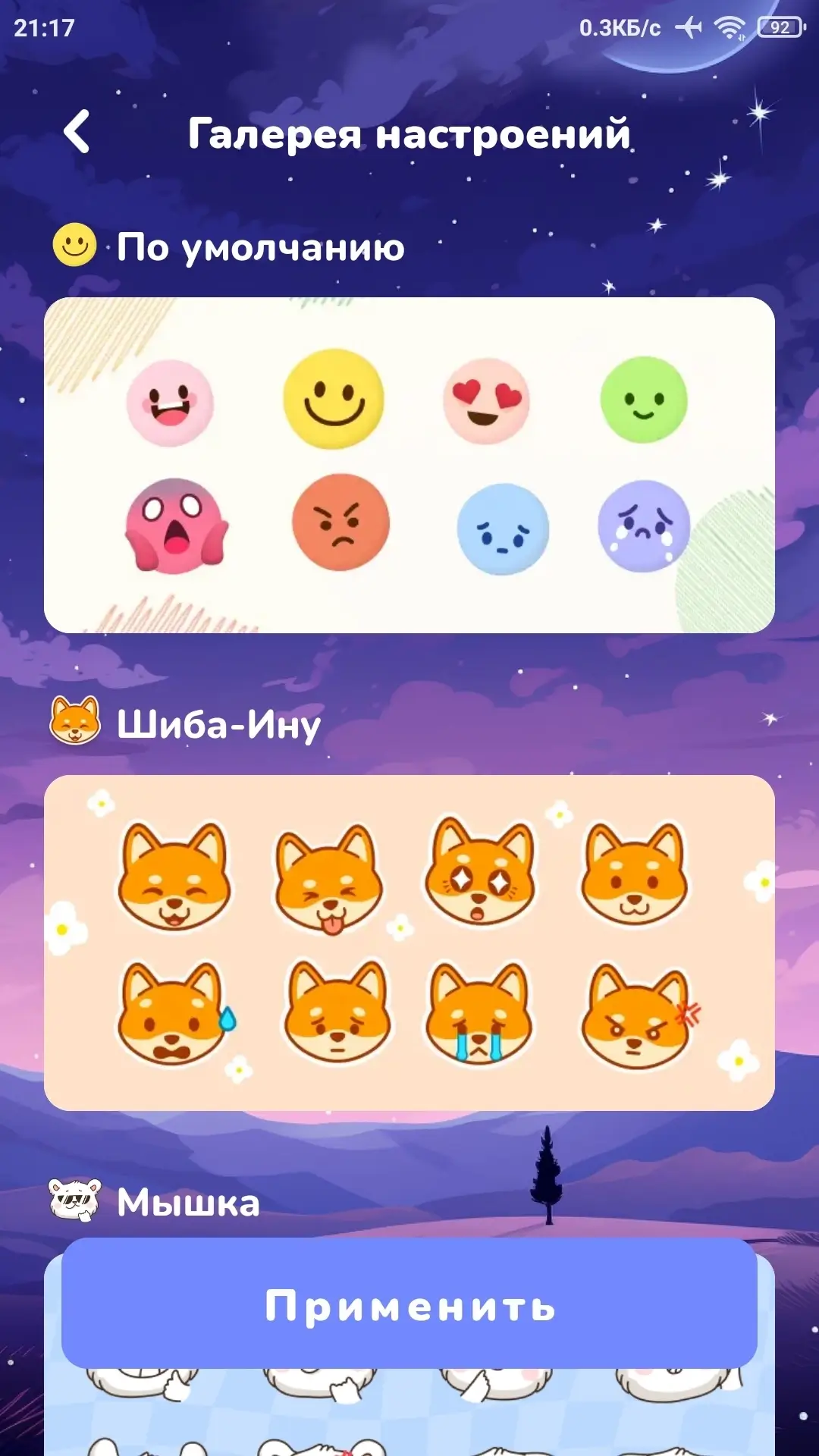Go back from the mood gallery

pyautogui.click(x=77, y=132)
